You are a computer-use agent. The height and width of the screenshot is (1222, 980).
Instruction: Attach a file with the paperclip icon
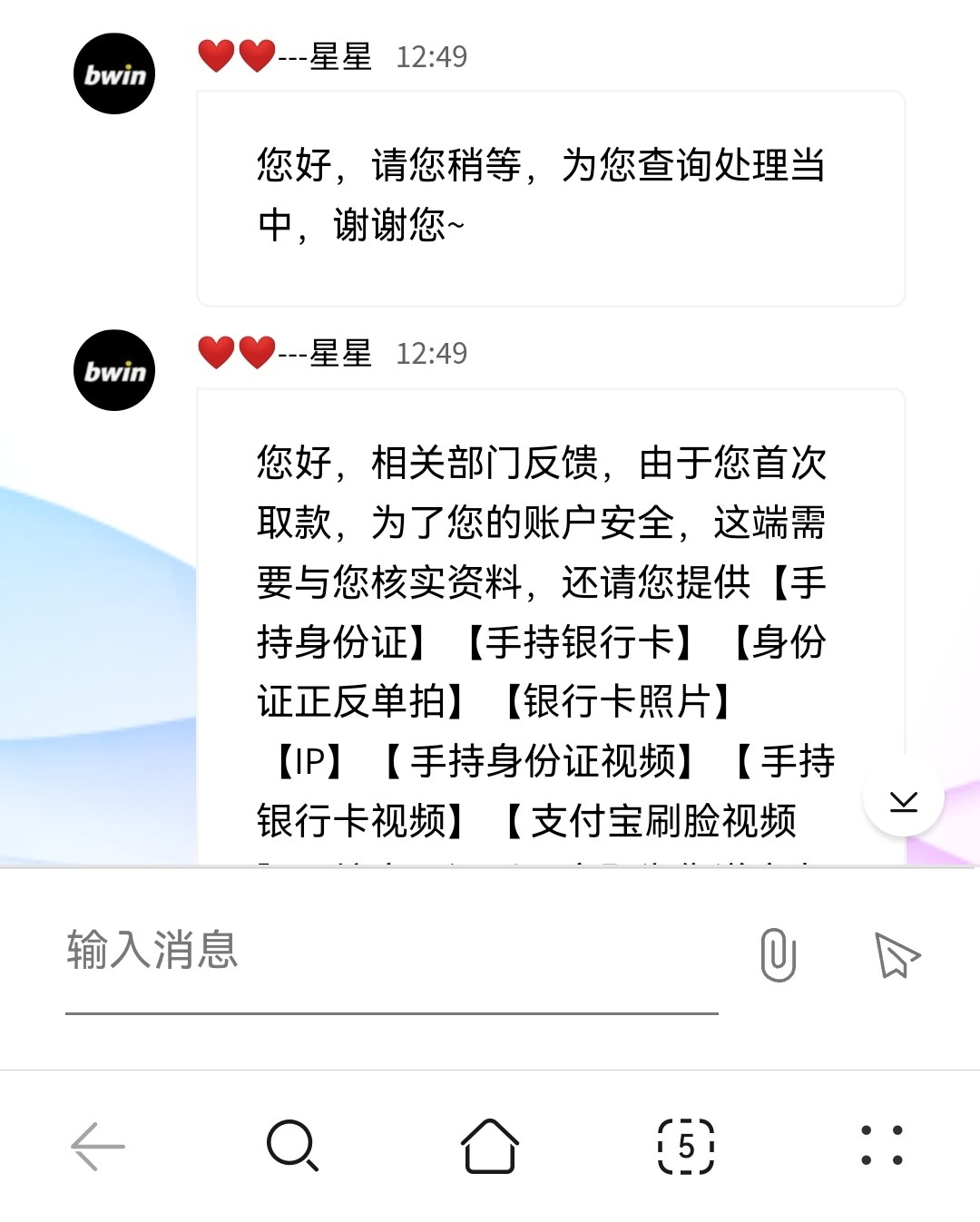click(778, 954)
